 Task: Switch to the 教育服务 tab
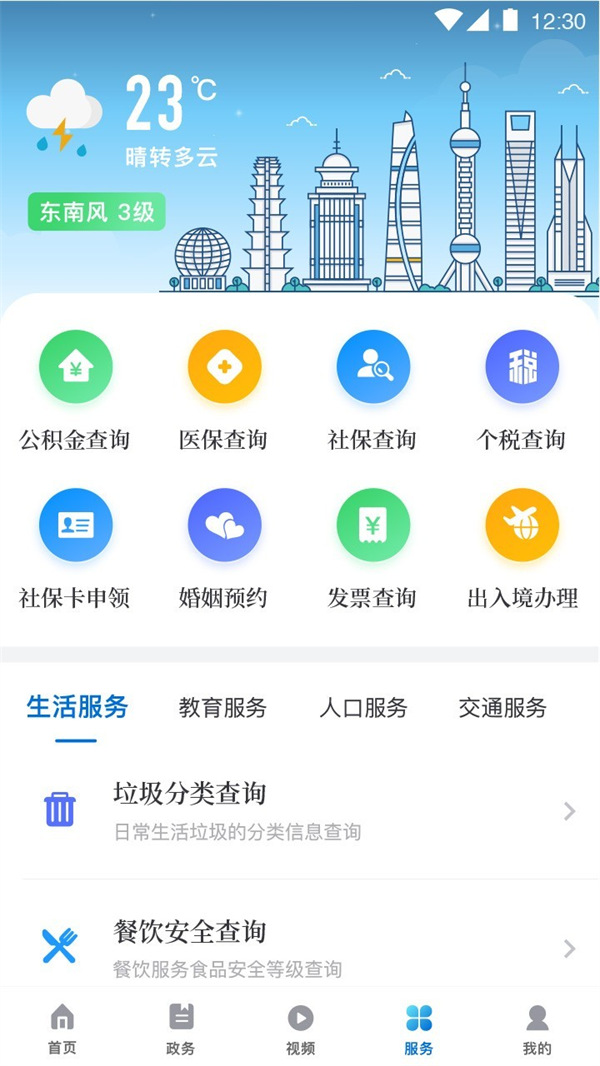(x=223, y=708)
